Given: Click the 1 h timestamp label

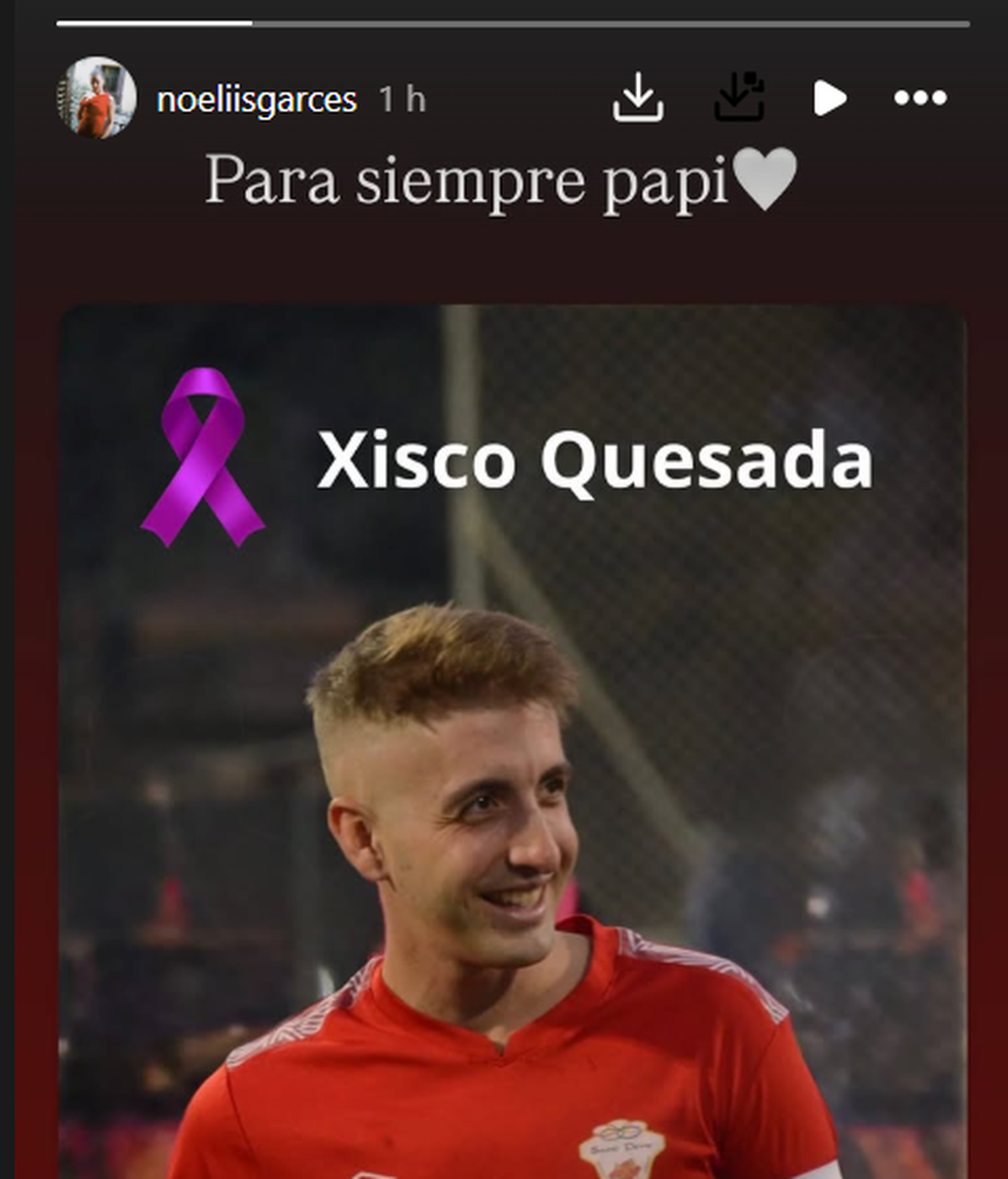Looking at the screenshot, I should coord(404,98).
